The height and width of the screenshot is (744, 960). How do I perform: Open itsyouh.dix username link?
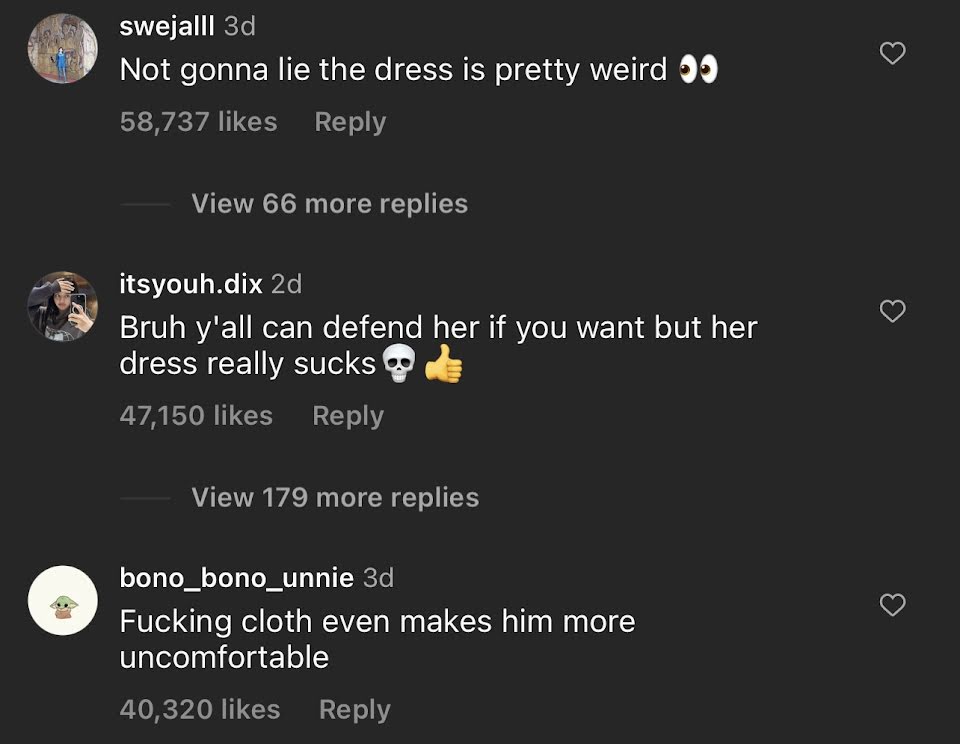[x=191, y=284]
